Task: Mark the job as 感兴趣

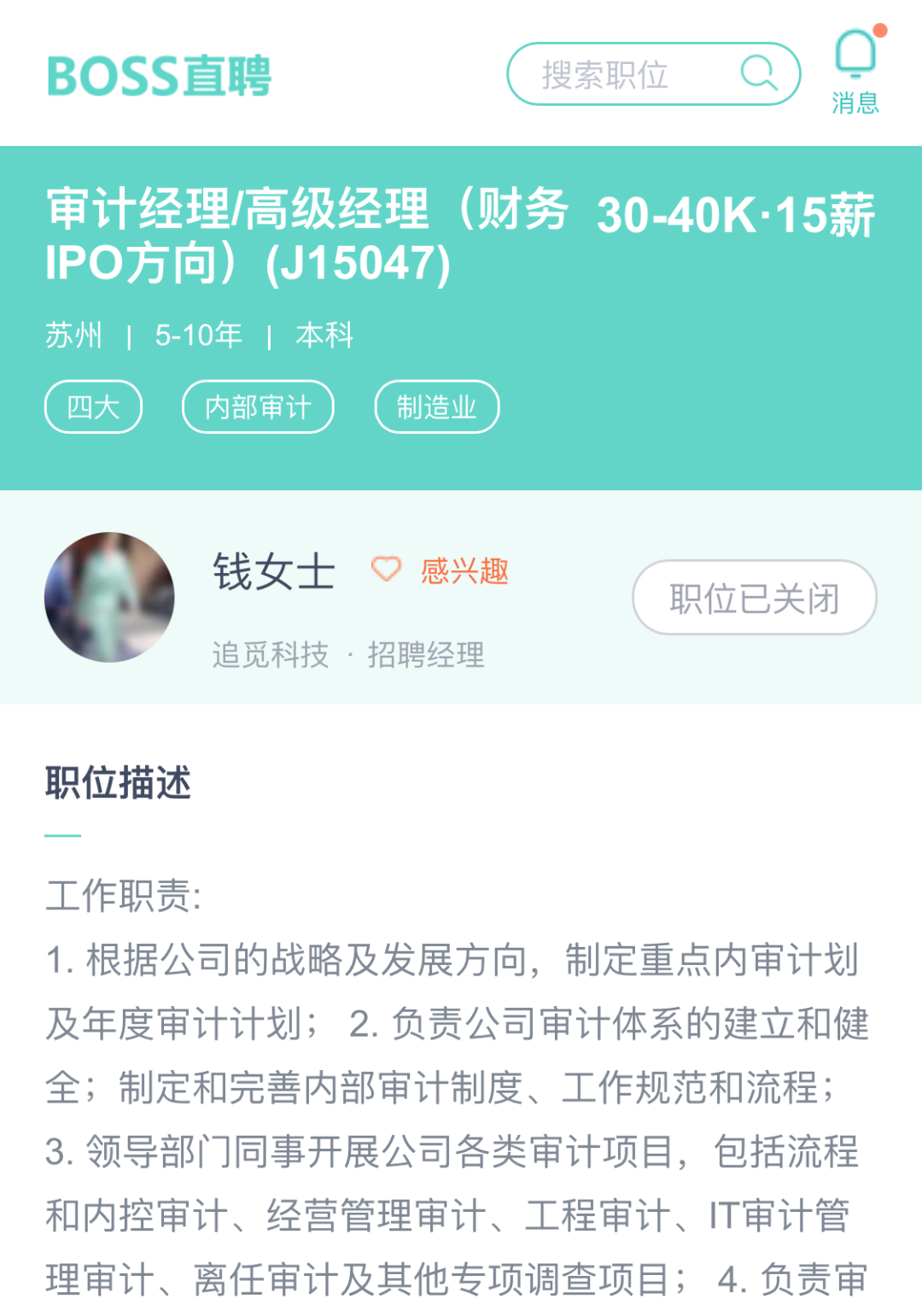Action: pos(441,570)
